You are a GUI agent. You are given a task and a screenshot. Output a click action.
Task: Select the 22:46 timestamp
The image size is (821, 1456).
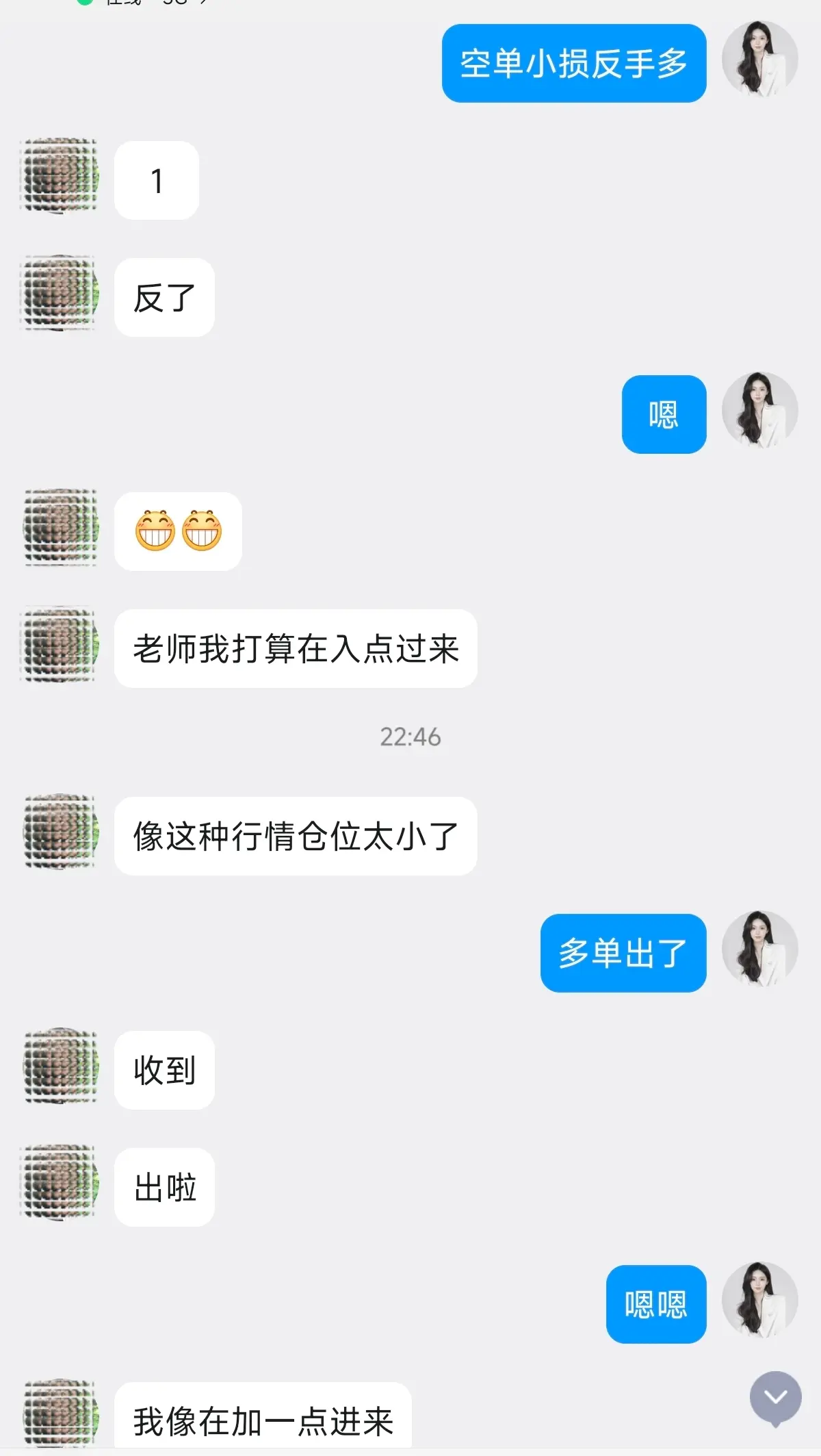click(410, 737)
